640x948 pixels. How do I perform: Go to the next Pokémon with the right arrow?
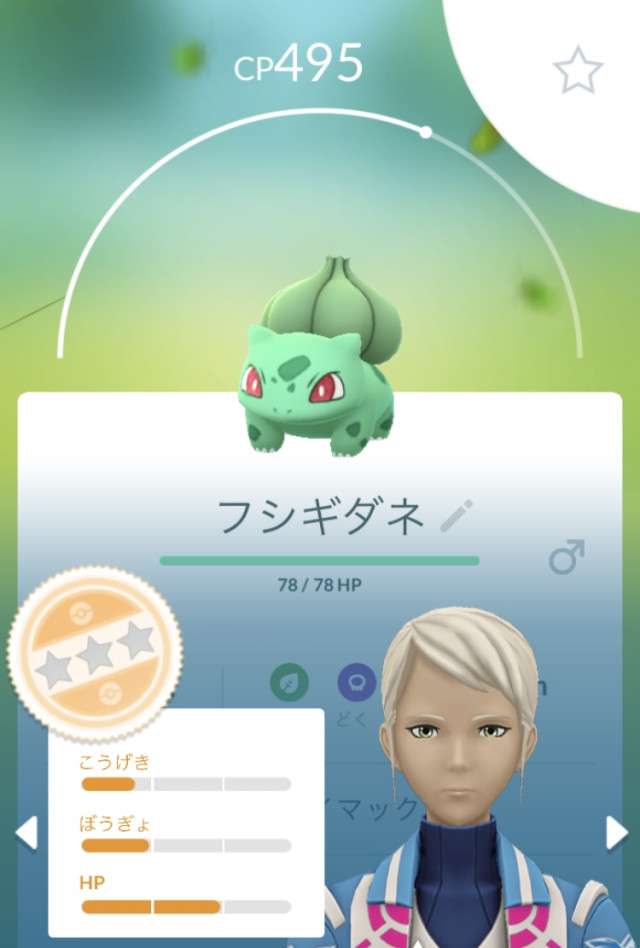point(617,832)
